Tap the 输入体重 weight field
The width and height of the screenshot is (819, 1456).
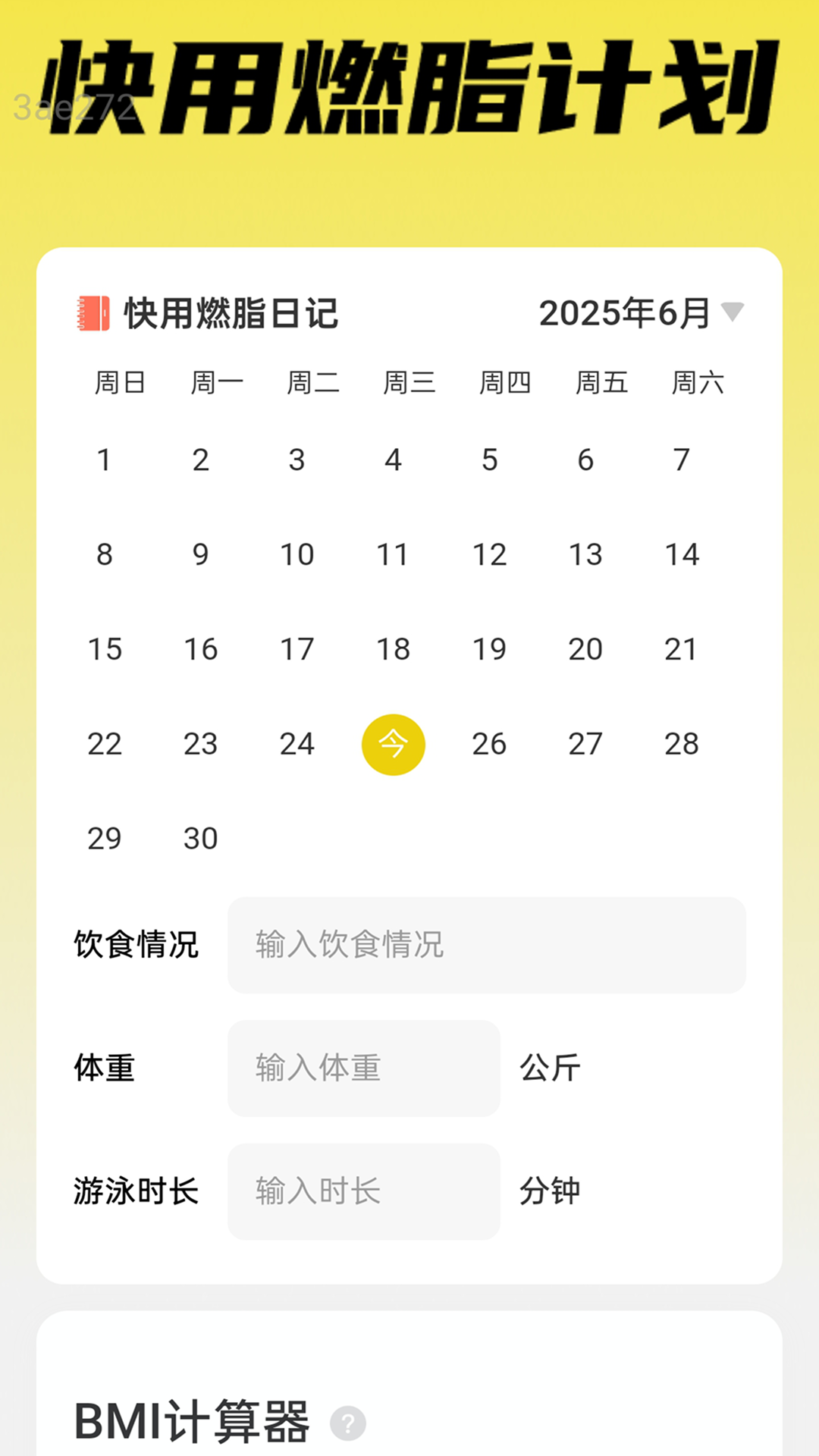click(x=363, y=1068)
